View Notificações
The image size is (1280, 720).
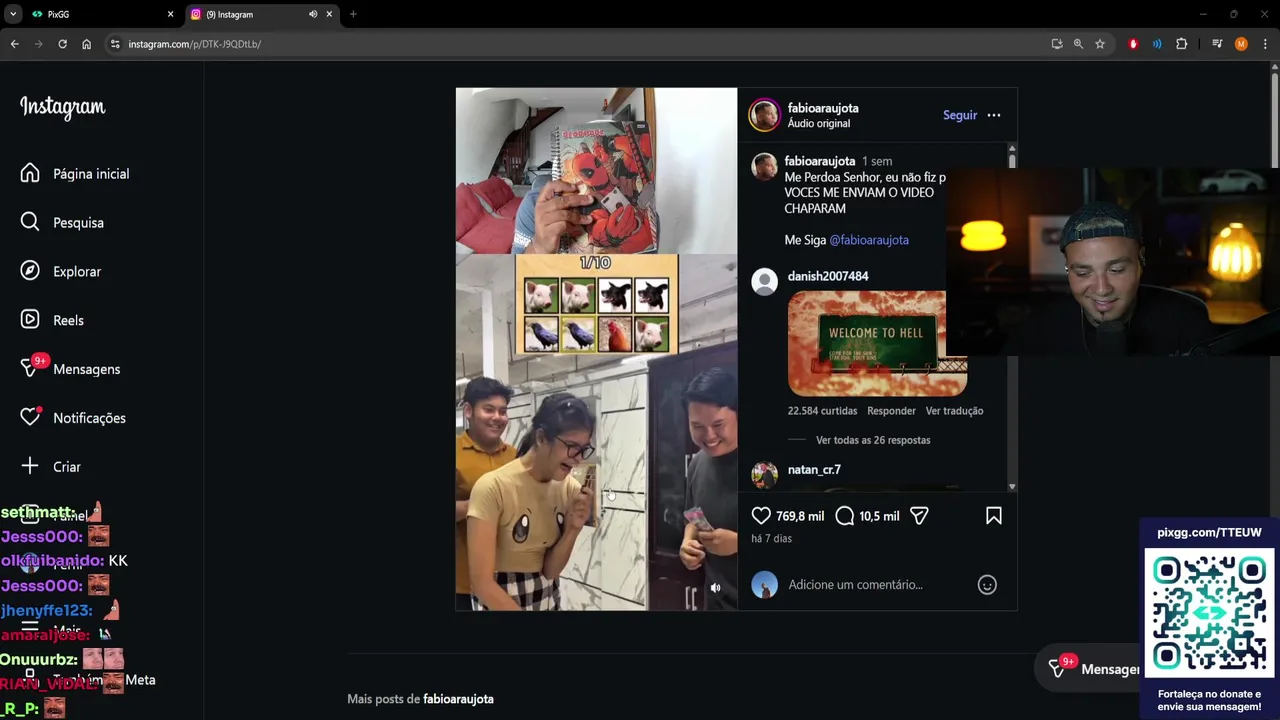point(89,418)
